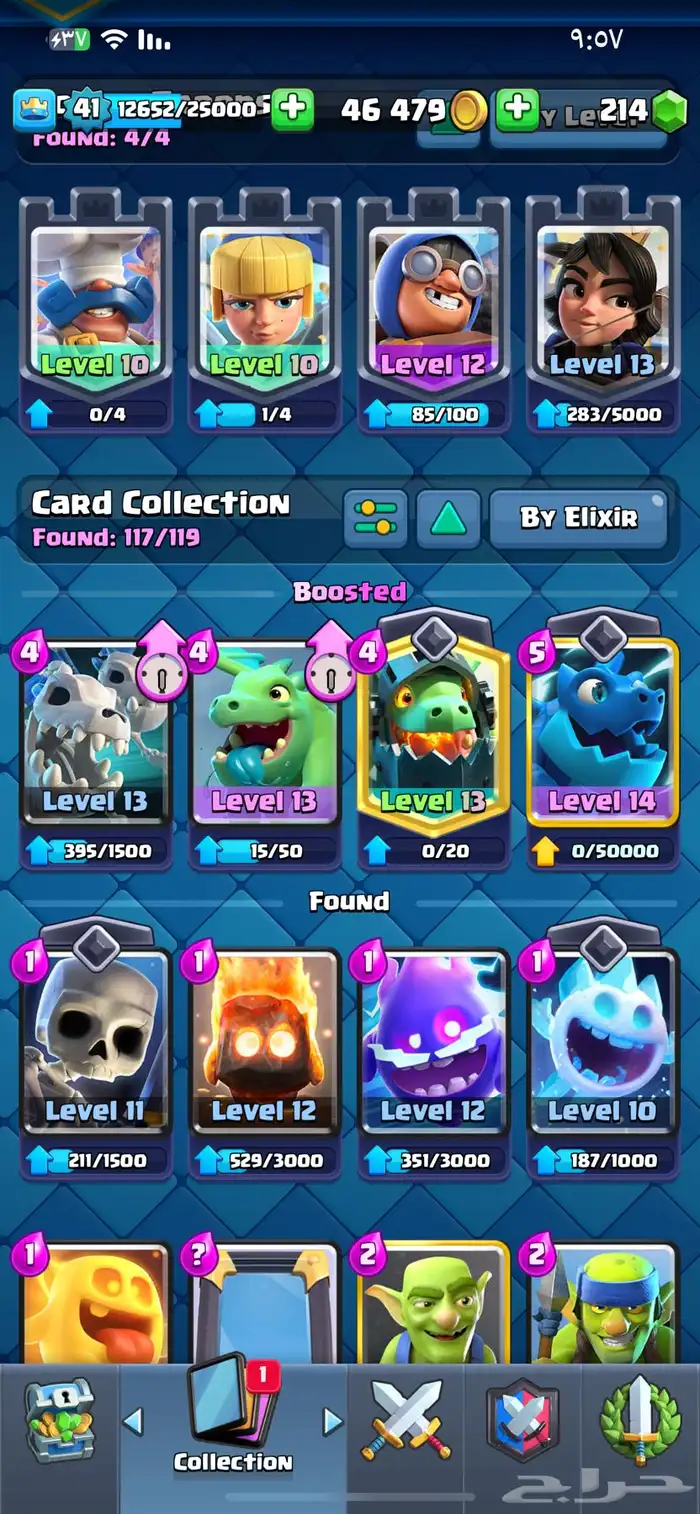Viewport: 700px width, 1514px height.
Task: Open the Inferno Dragon card
Action: (433, 740)
